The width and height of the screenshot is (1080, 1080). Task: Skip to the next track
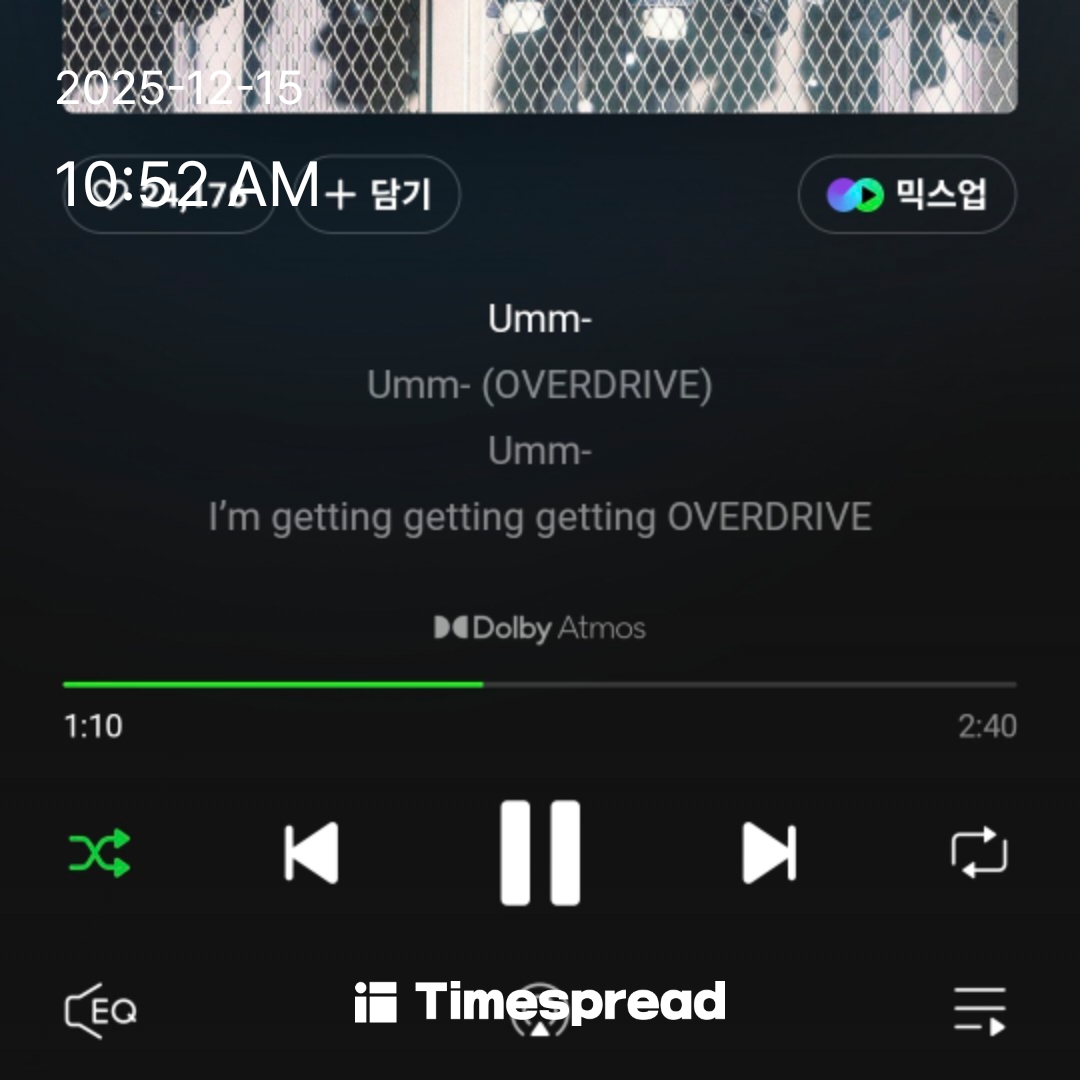pos(769,853)
